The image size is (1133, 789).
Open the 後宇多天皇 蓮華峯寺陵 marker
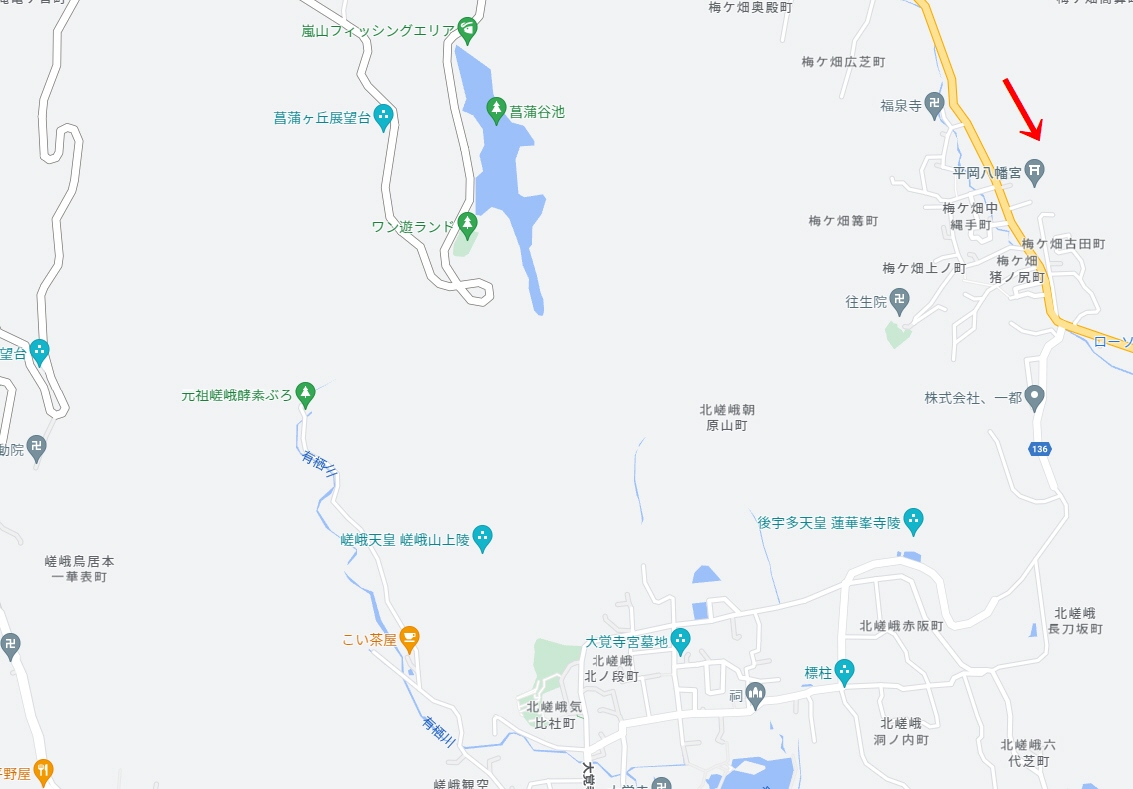[913, 520]
